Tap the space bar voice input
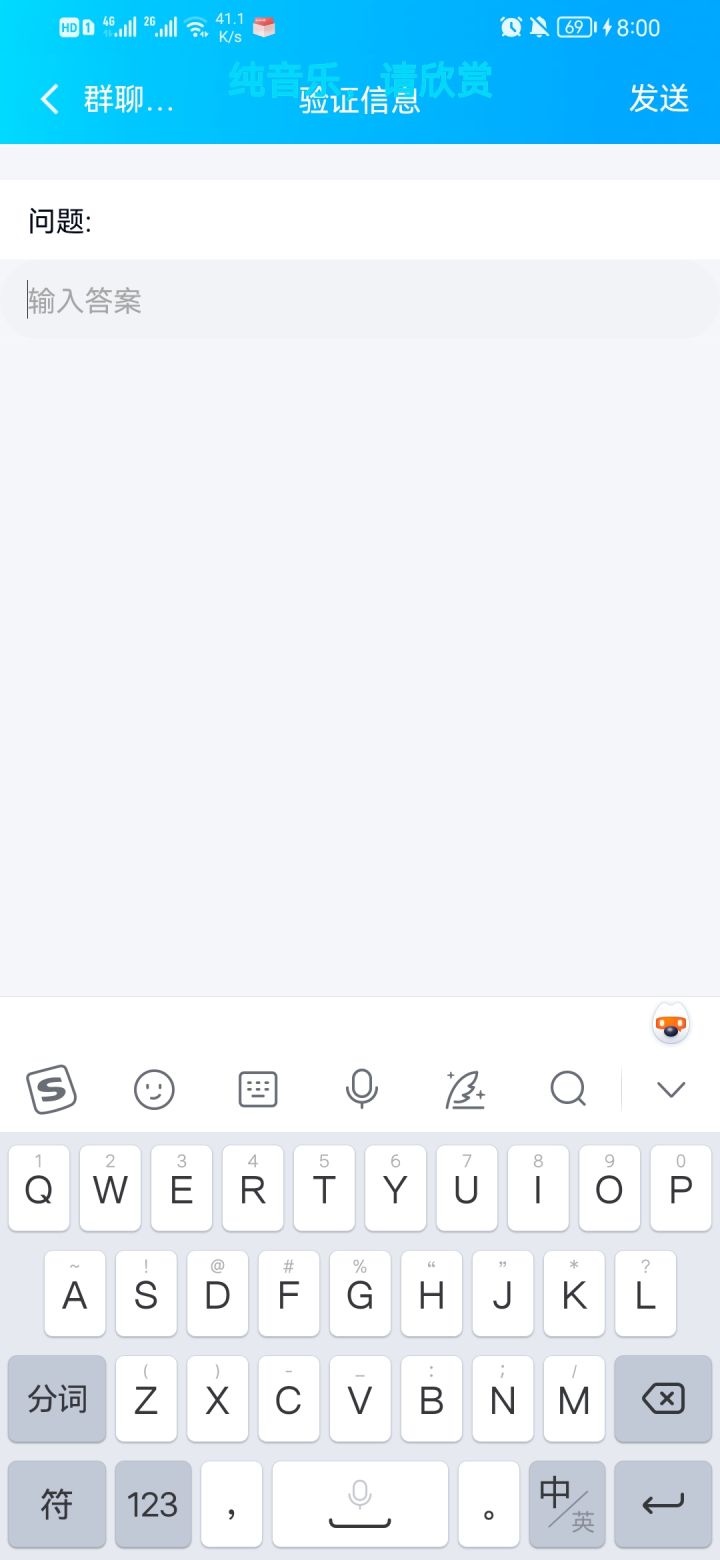 pyautogui.click(x=360, y=1504)
